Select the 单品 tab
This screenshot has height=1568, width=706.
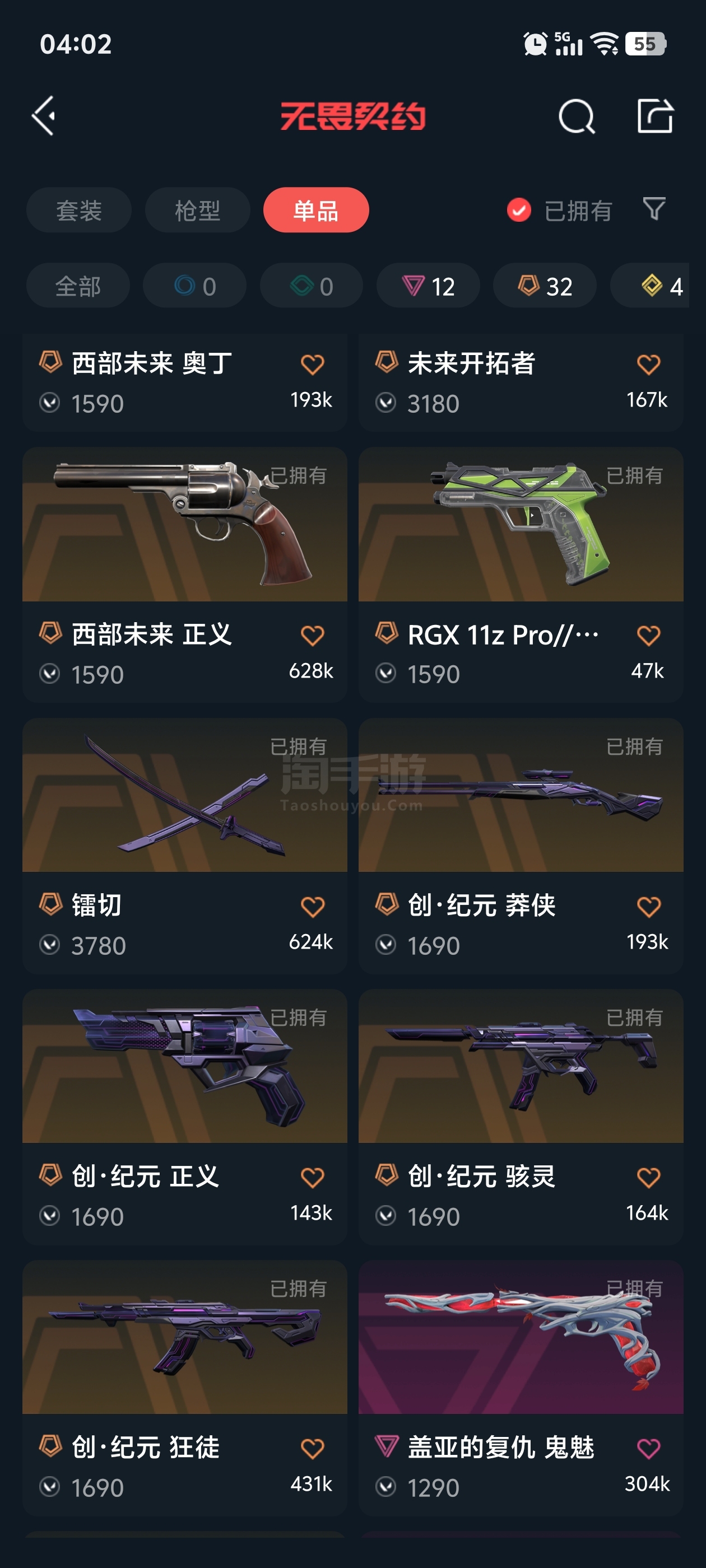click(315, 211)
